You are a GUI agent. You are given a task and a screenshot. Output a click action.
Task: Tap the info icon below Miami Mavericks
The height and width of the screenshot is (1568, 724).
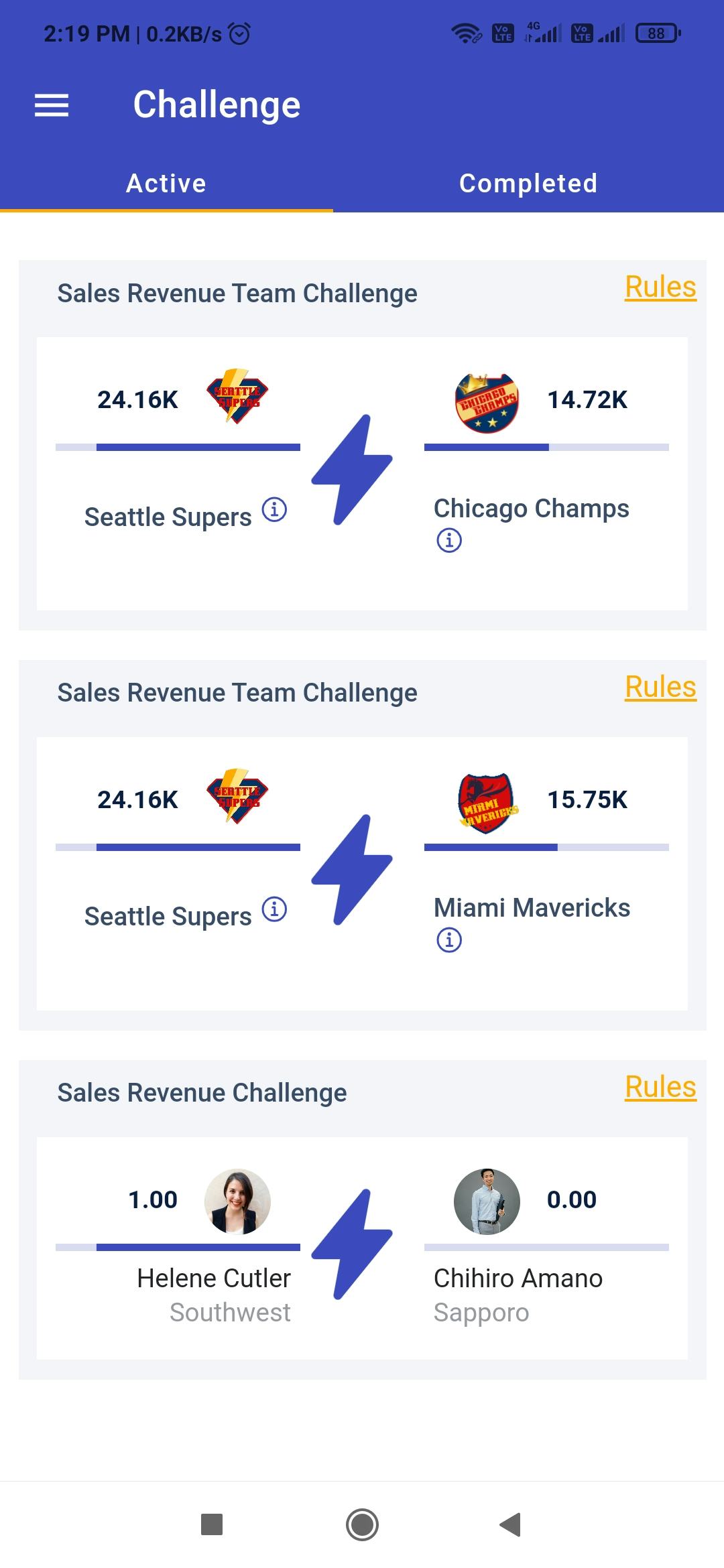pos(450,939)
